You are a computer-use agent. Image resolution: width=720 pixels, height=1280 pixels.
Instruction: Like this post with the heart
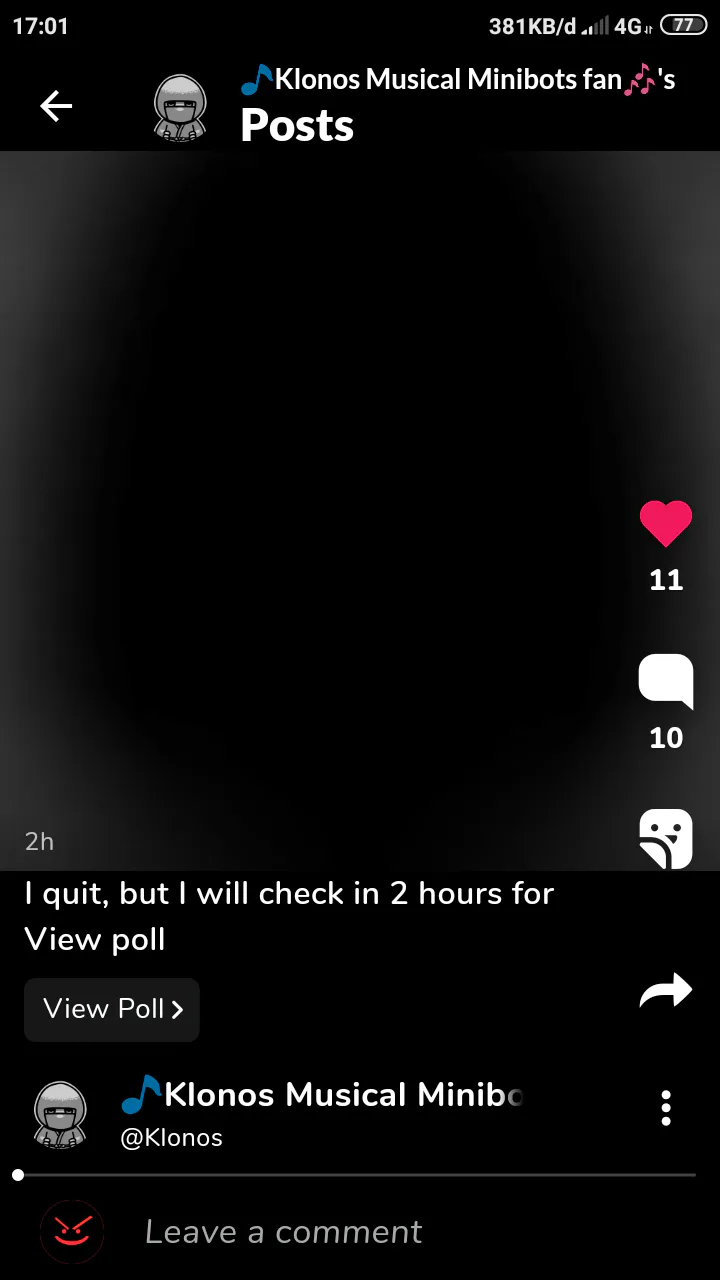[665, 524]
